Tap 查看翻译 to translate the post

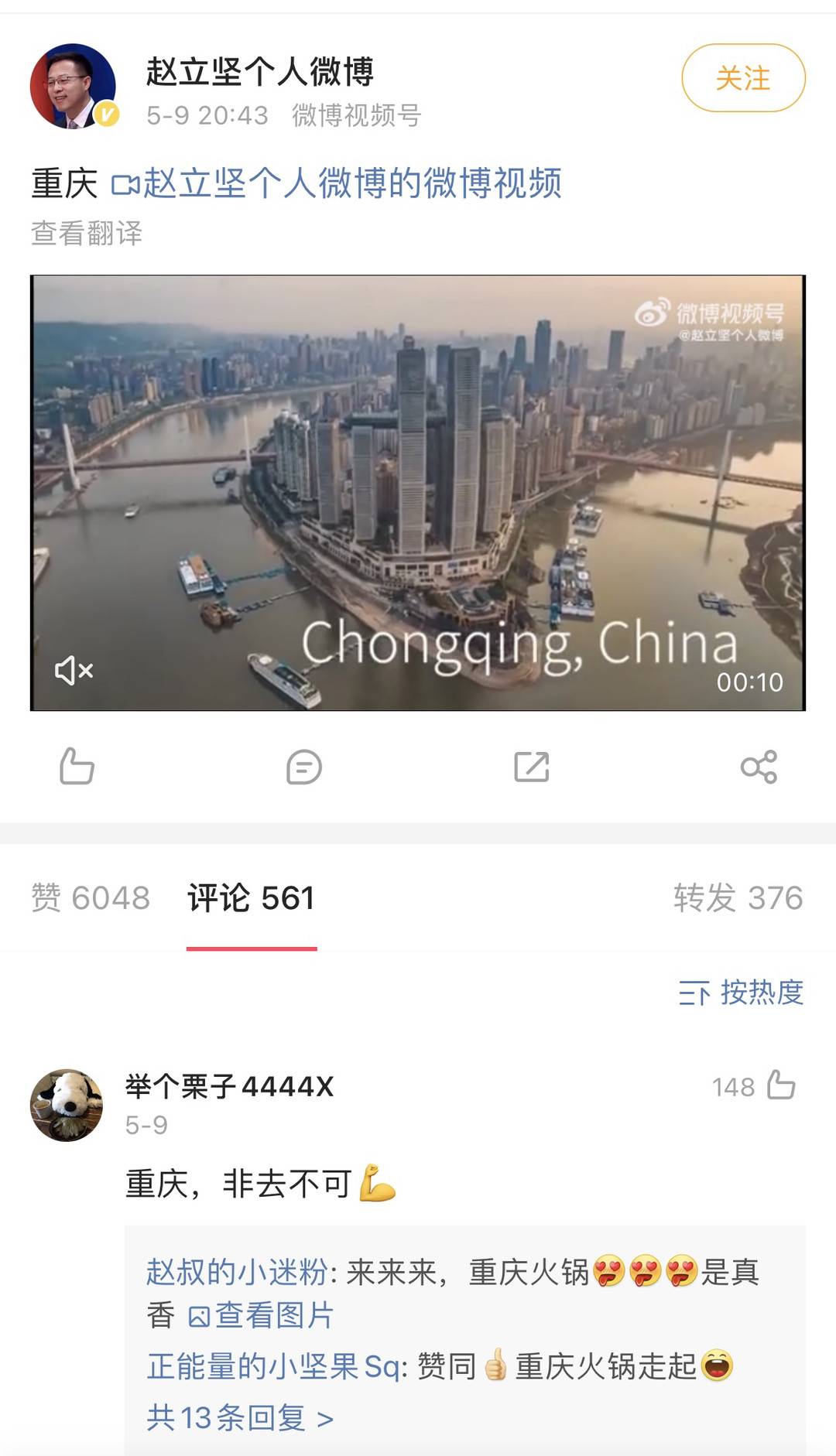pyautogui.click(x=87, y=233)
